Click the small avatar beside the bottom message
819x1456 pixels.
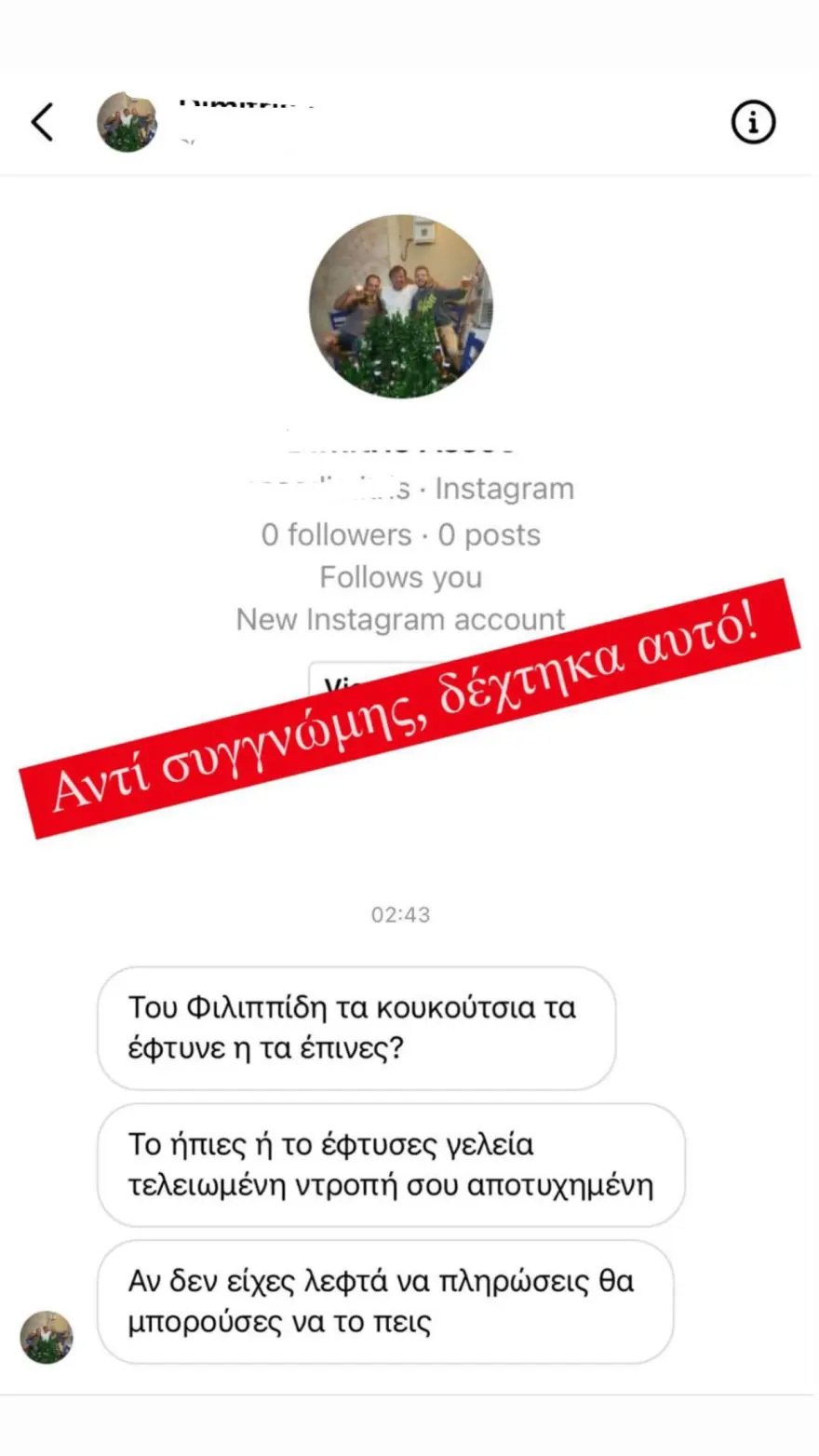[x=46, y=1337]
